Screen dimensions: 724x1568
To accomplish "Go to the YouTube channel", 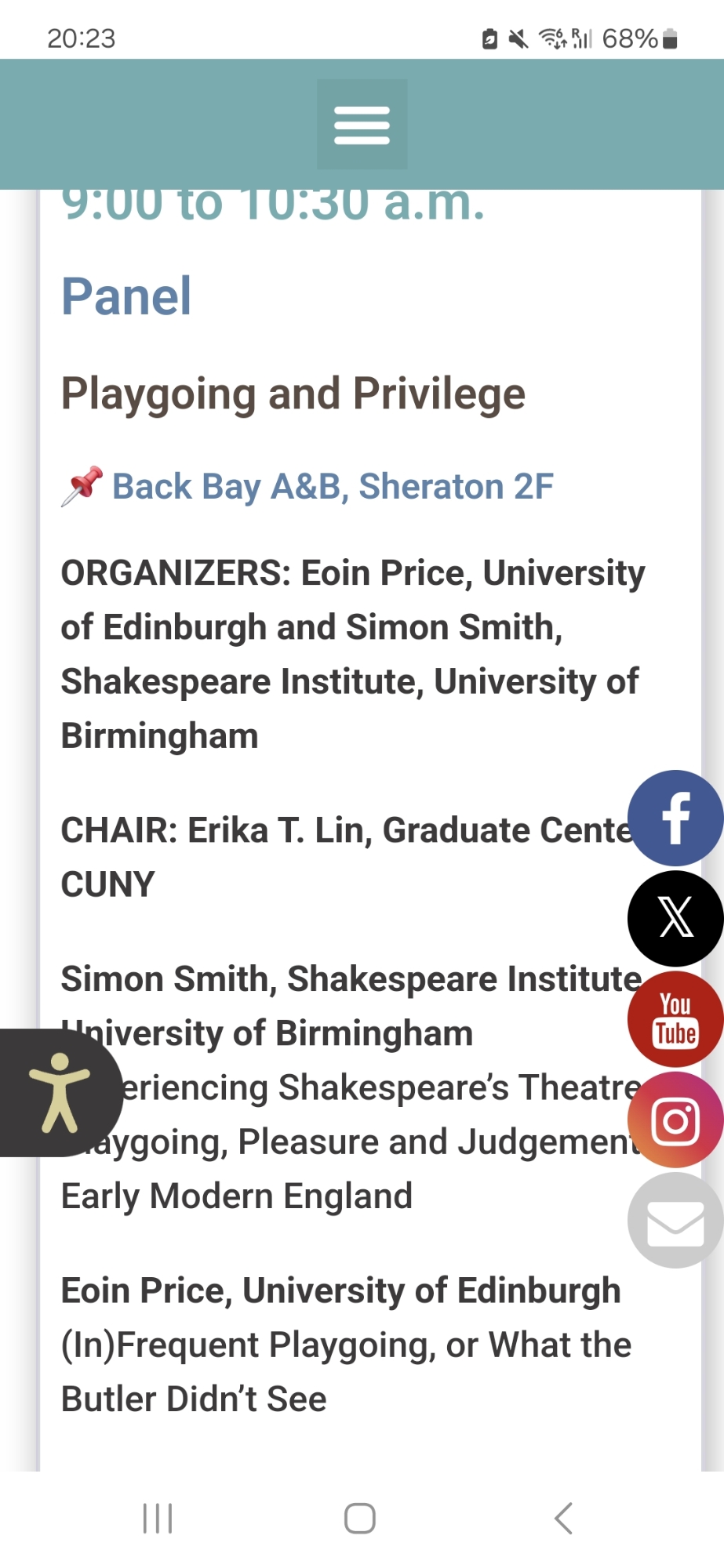I will [x=675, y=1020].
